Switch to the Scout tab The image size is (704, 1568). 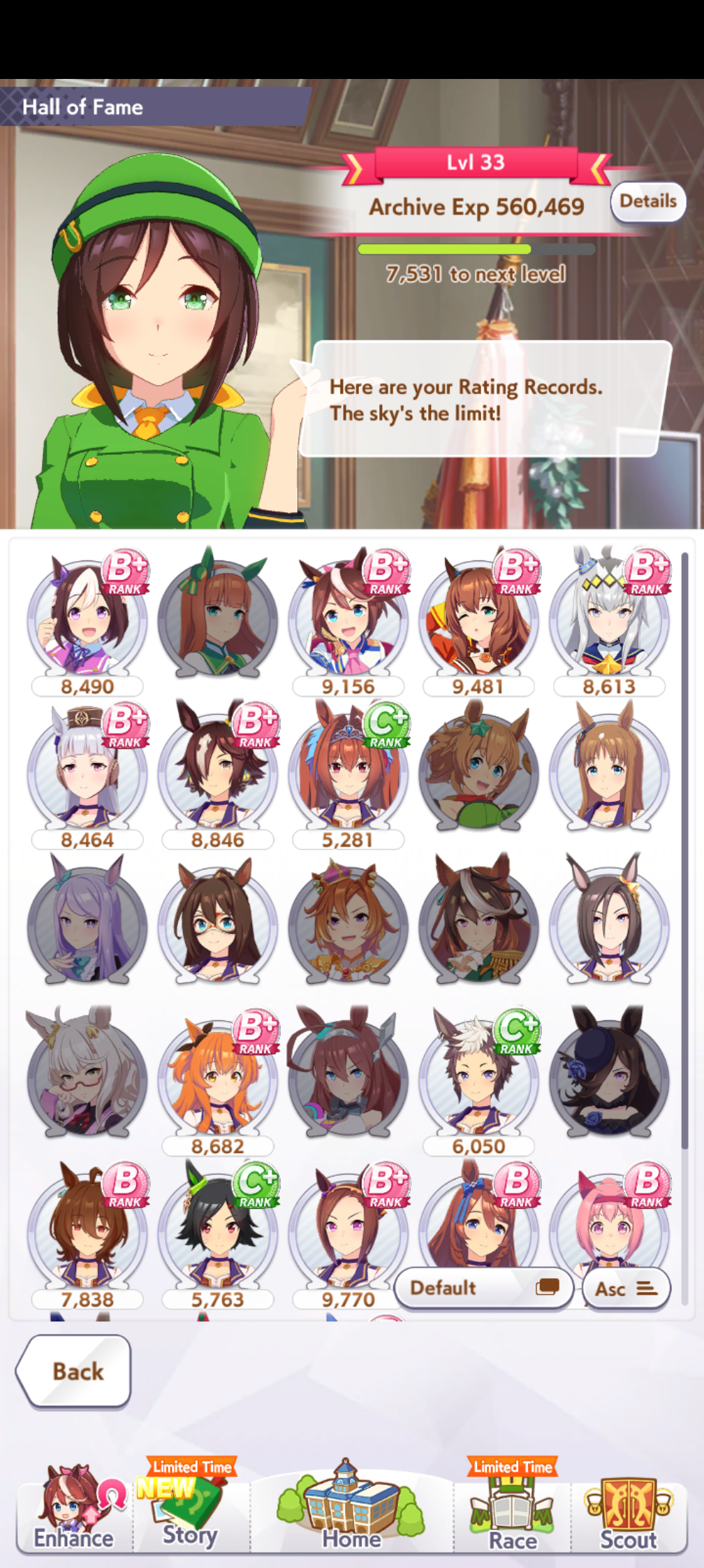coord(629,1508)
